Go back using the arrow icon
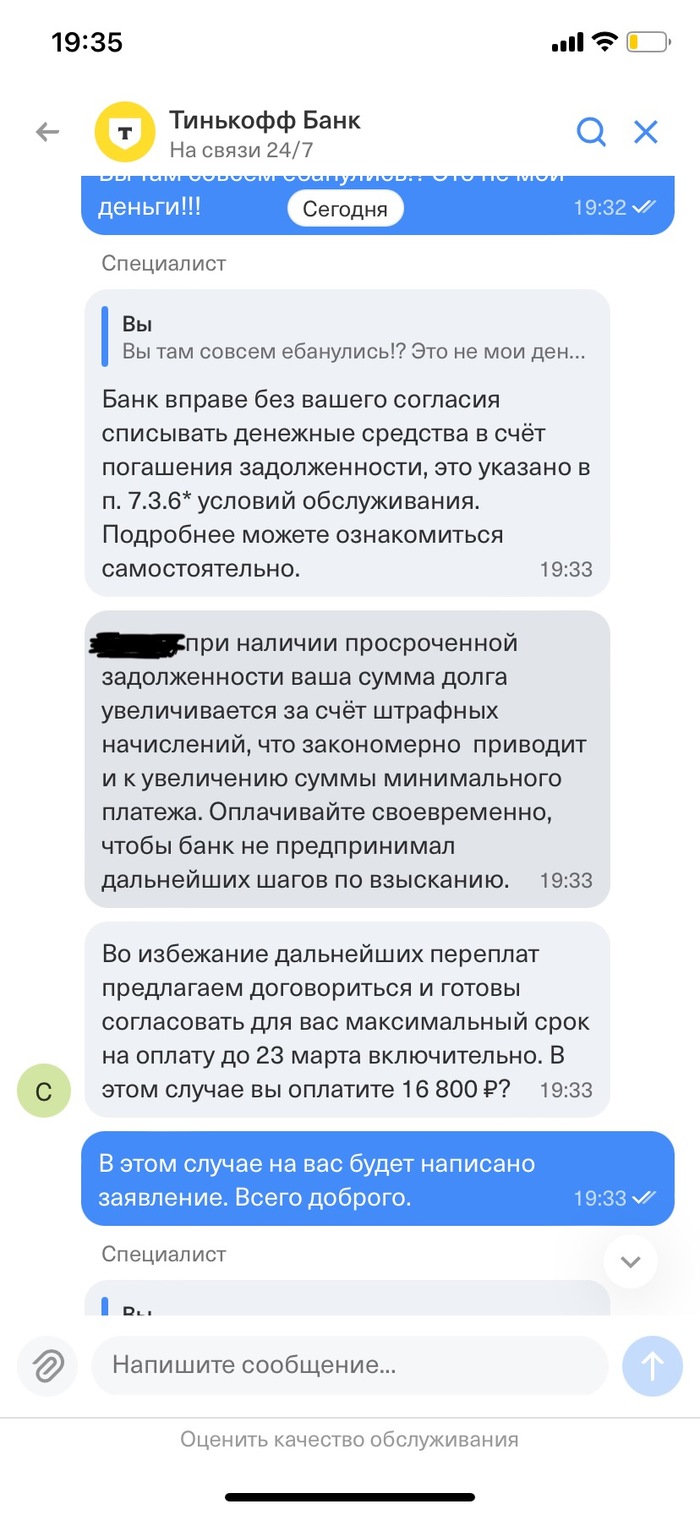 click(x=47, y=132)
